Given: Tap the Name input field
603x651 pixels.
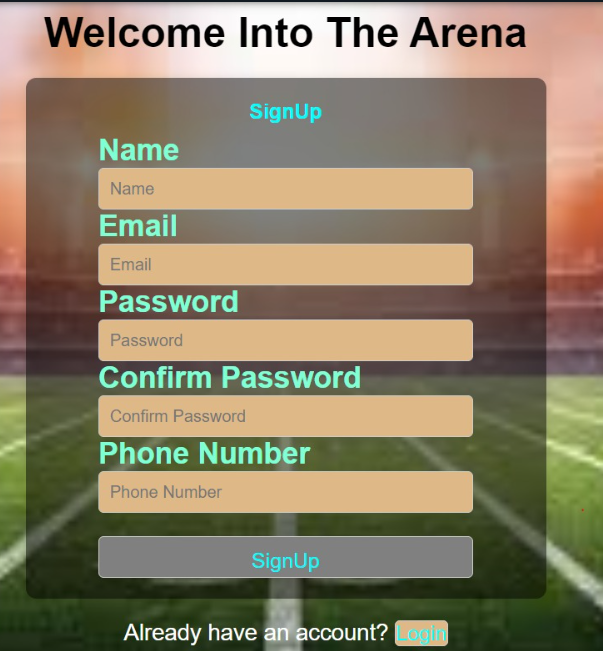Looking at the screenshot, I should [x=285, y=189].
